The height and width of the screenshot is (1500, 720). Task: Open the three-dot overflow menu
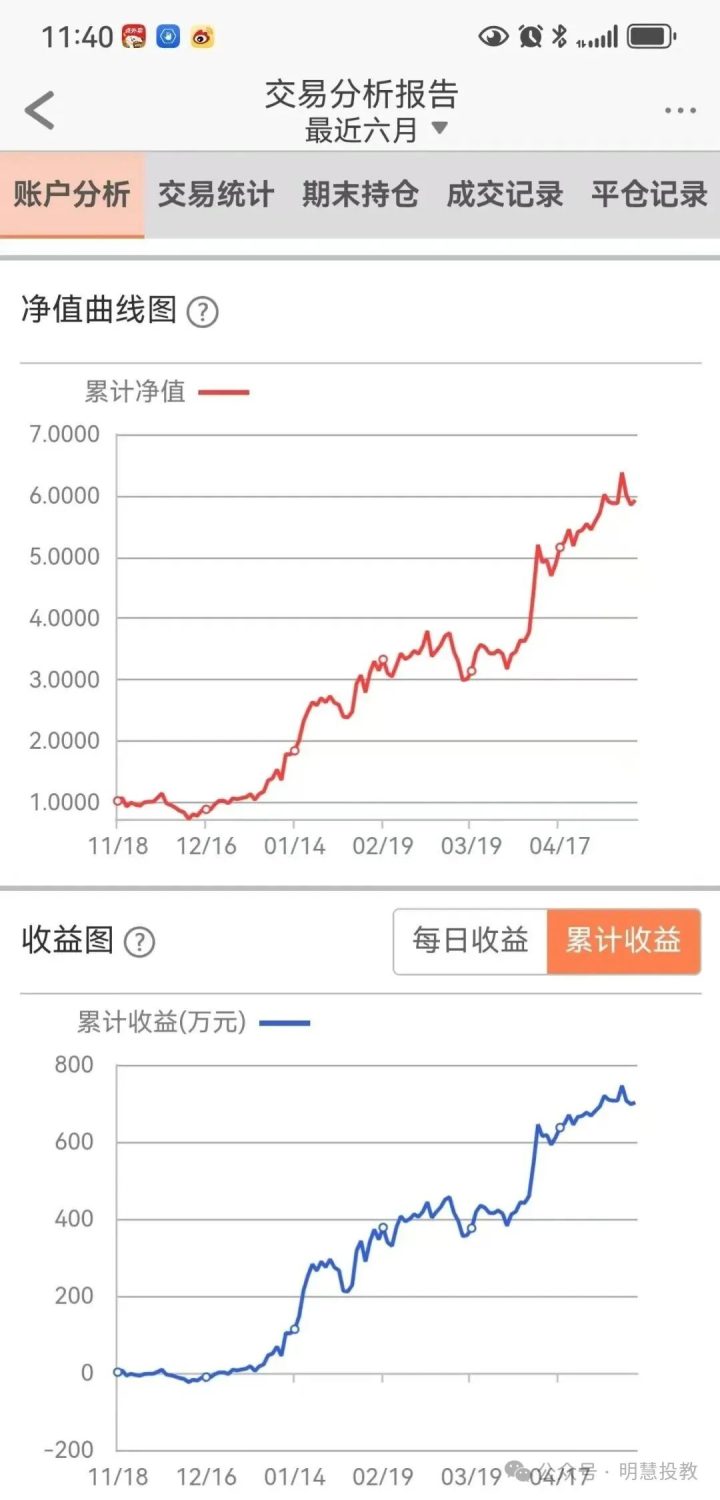tap(680, 111)
